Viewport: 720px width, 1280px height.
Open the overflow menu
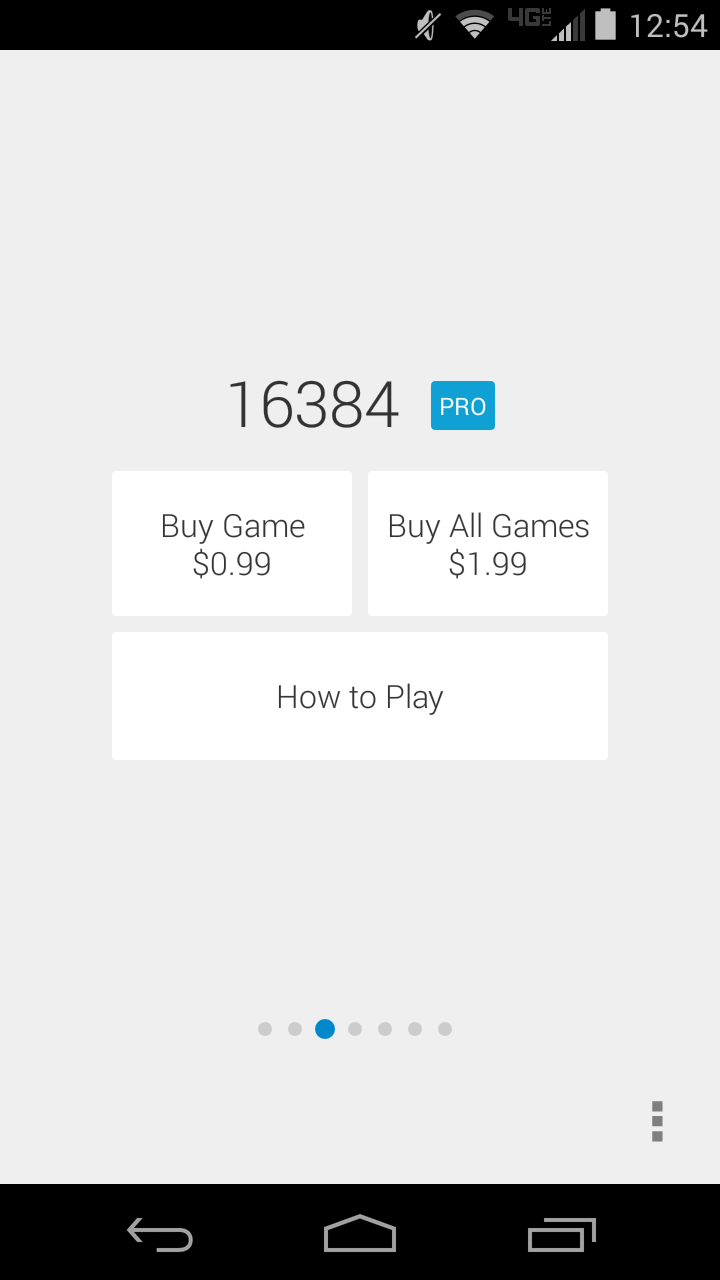657,1121
